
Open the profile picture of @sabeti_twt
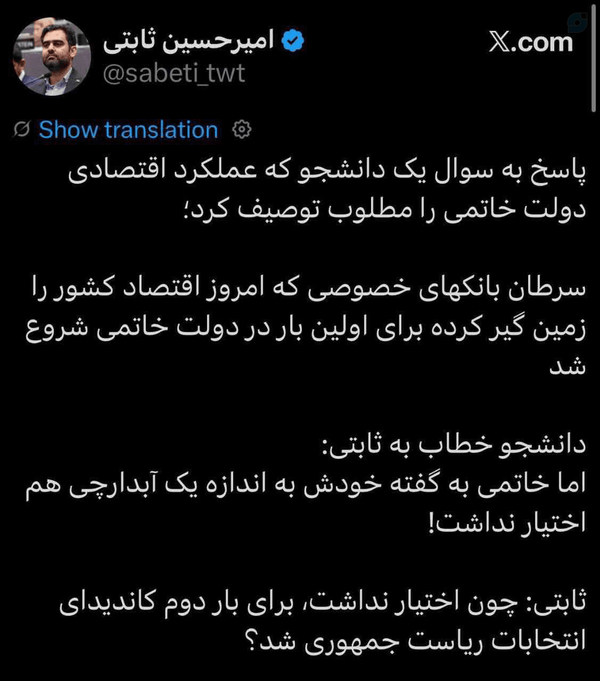tap(52, 56)
